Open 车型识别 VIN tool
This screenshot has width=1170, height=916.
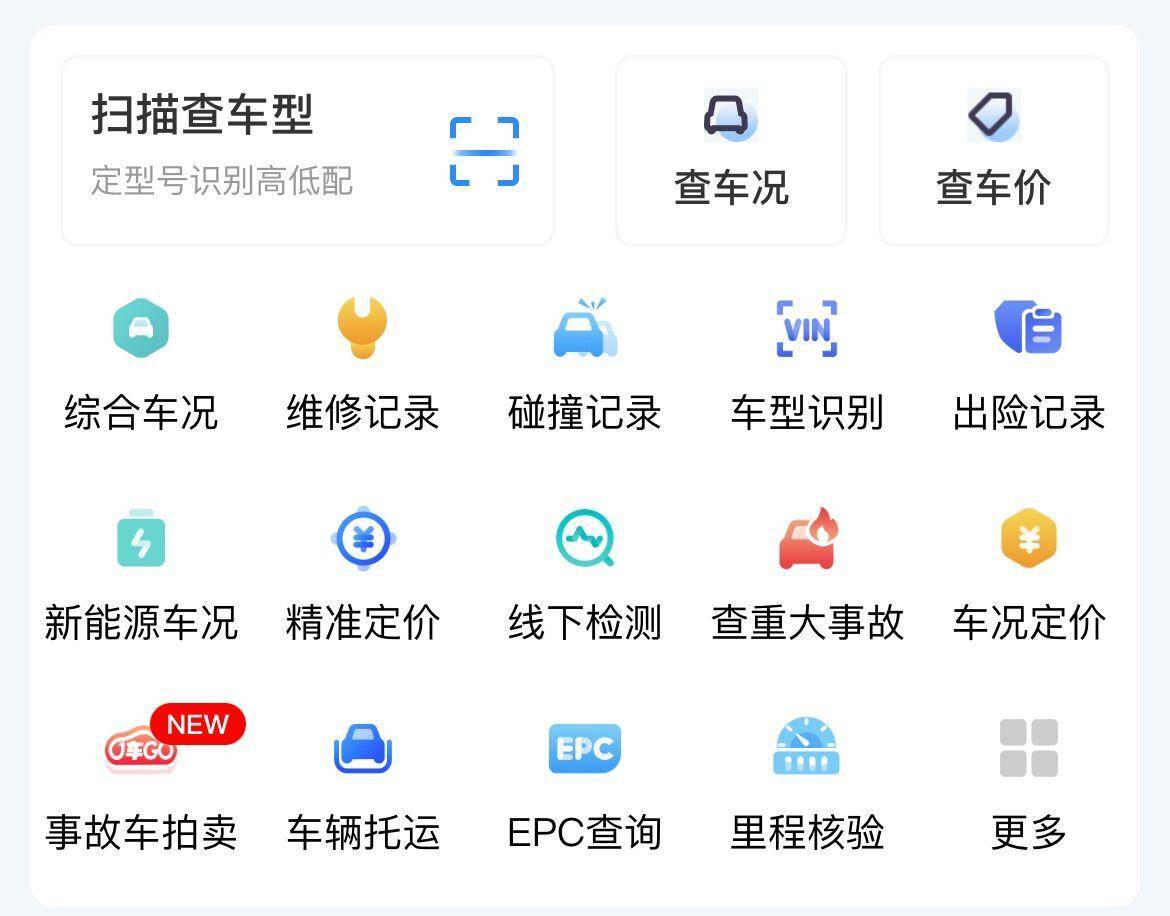click(x=807, y=360)
